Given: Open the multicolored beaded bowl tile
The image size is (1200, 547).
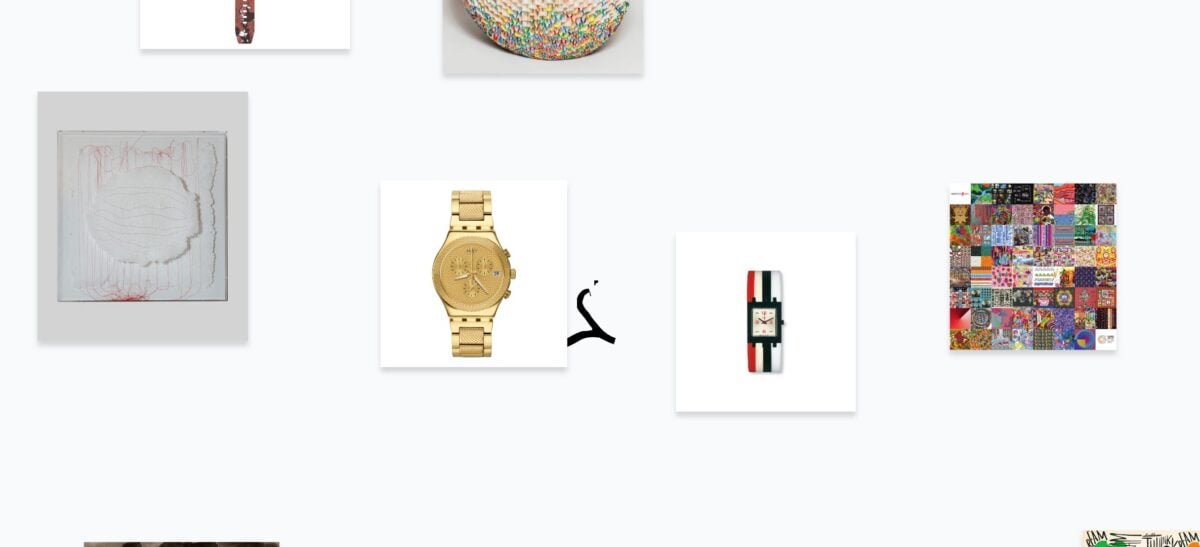Looking at the screenshot, I should tap(543, 35).
